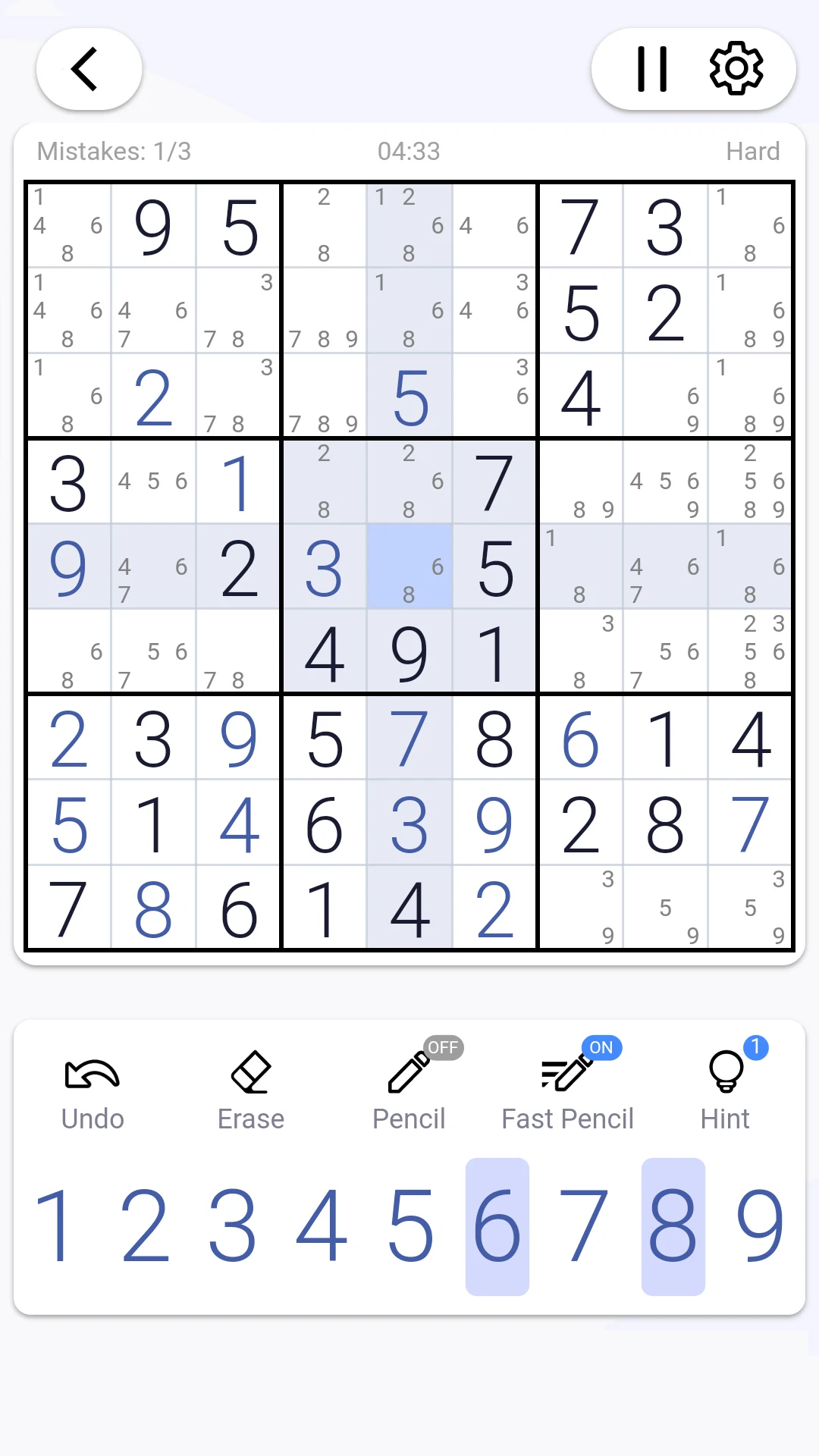The height and width of the screenshot is (1456, 819).
Task: Open settings via the gear icon
Action: (736, 69)
